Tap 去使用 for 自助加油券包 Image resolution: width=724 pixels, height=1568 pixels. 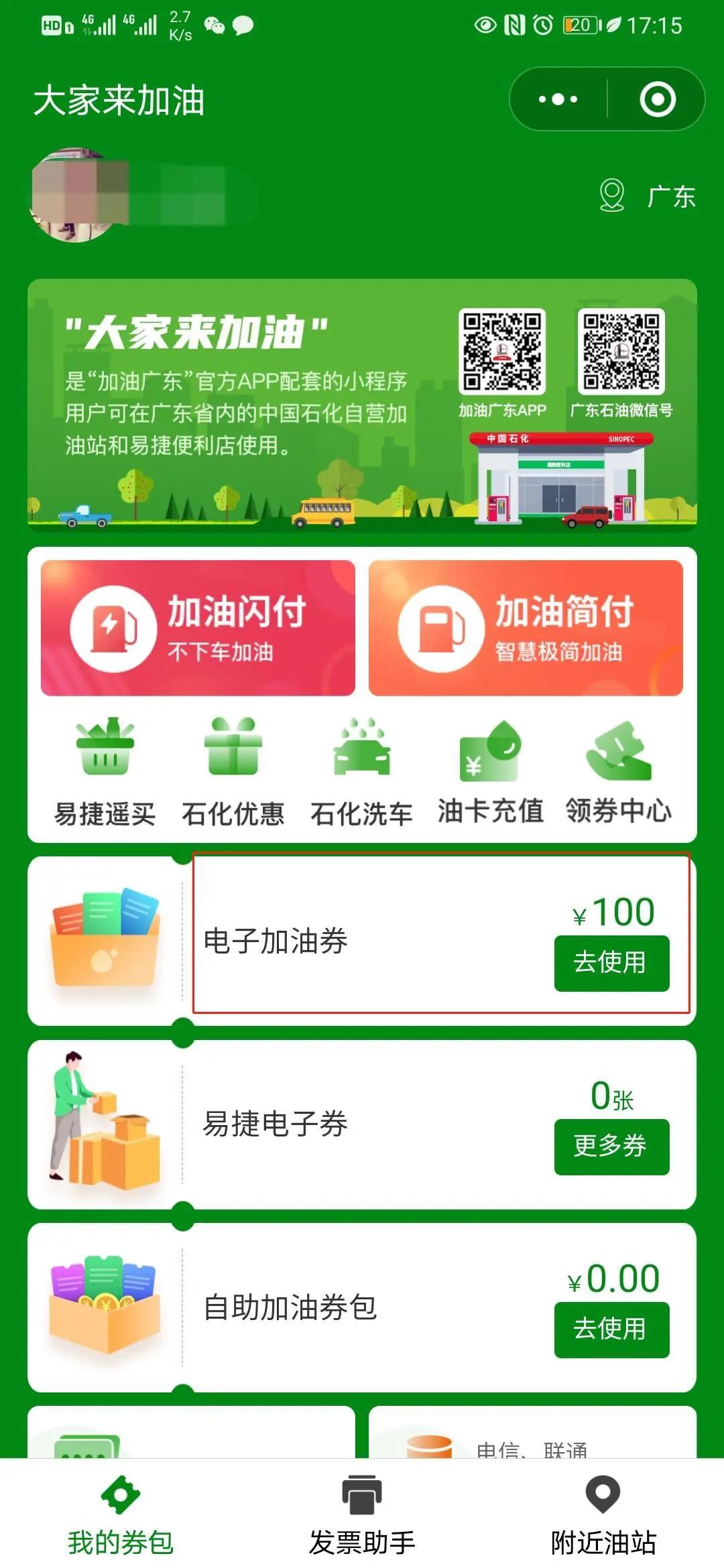coord(611,1329)
